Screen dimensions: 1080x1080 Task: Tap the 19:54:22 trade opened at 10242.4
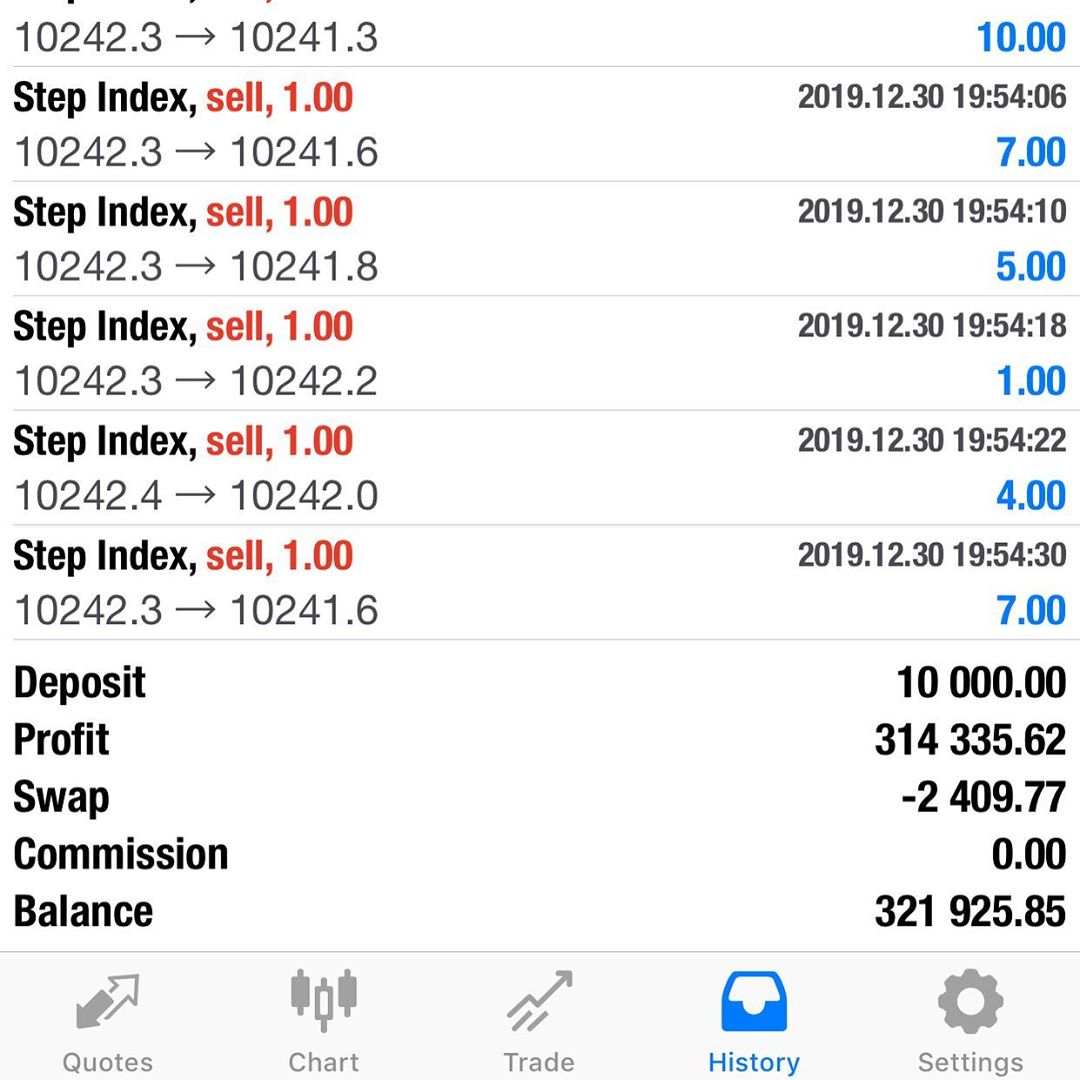tap(540, 468)
